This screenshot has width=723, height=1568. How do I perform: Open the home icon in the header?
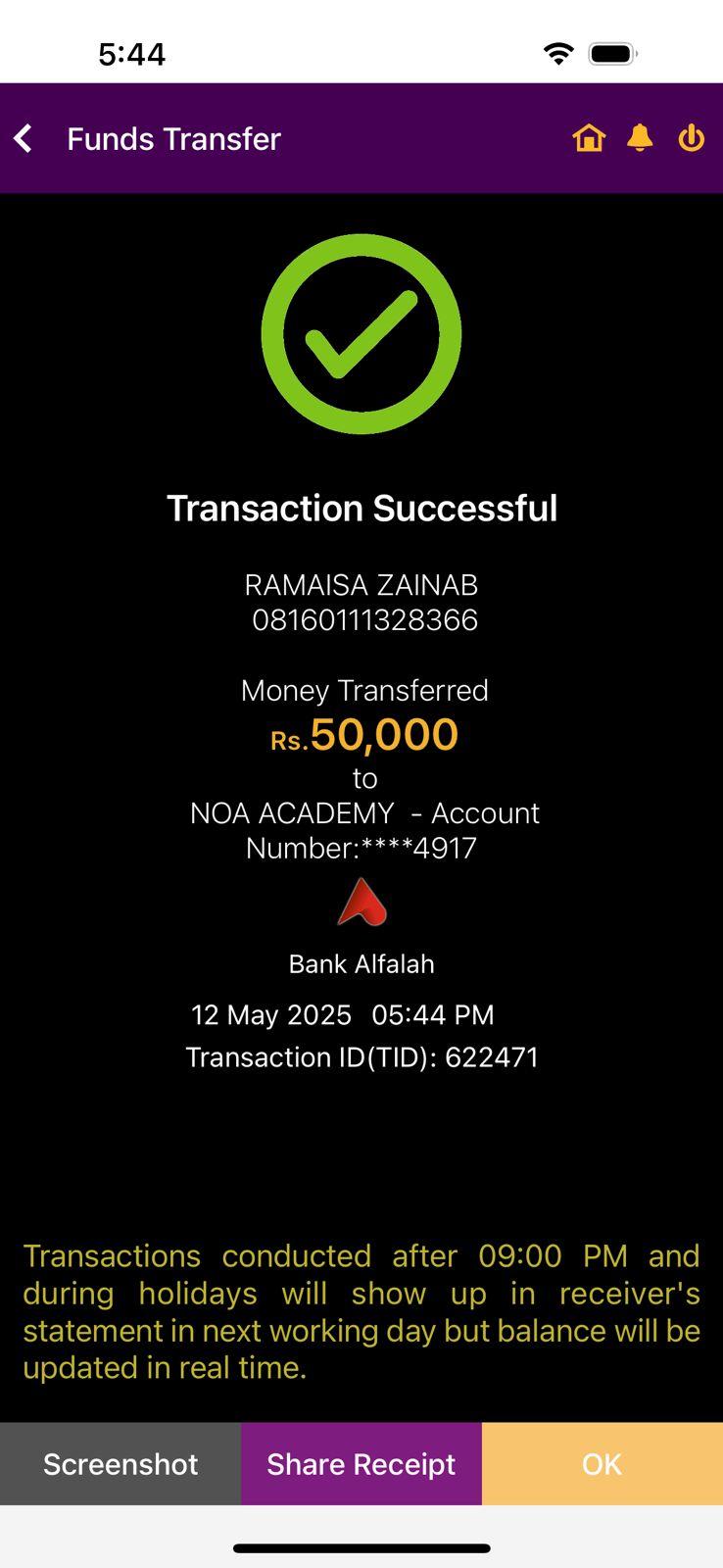pos(589,138)
